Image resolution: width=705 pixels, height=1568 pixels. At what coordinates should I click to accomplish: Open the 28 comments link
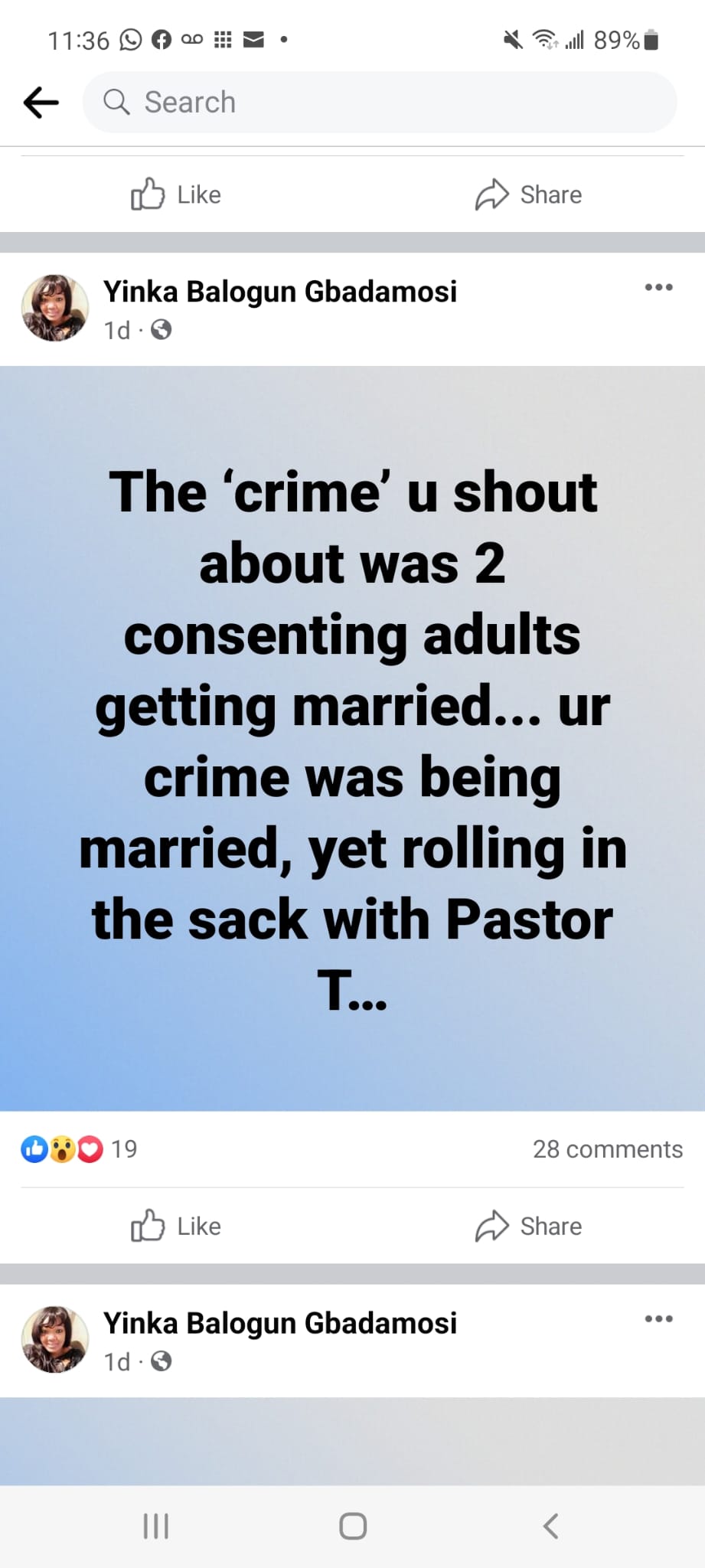(x=607, y=1149)
